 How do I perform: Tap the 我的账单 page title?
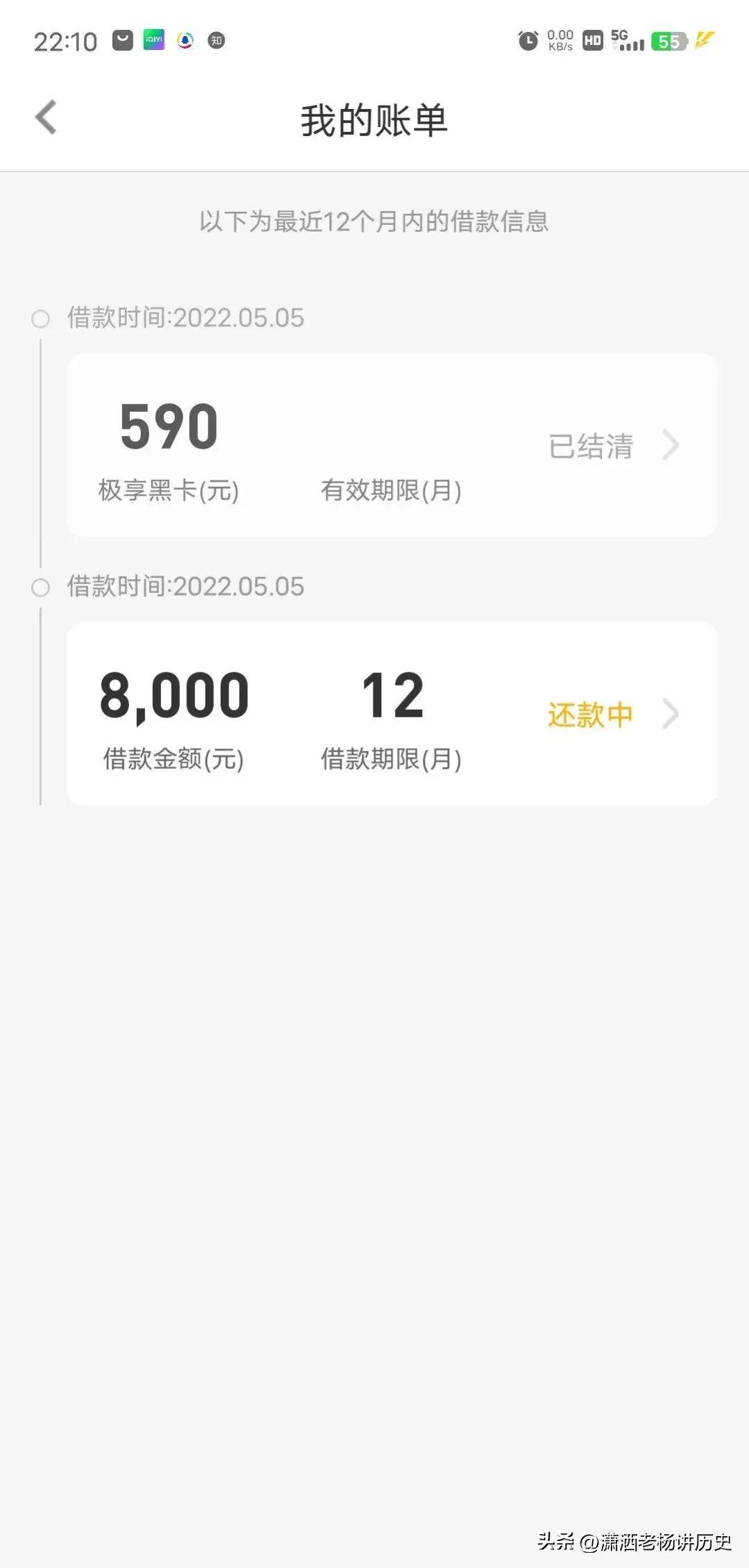click(x=375, y=118)
